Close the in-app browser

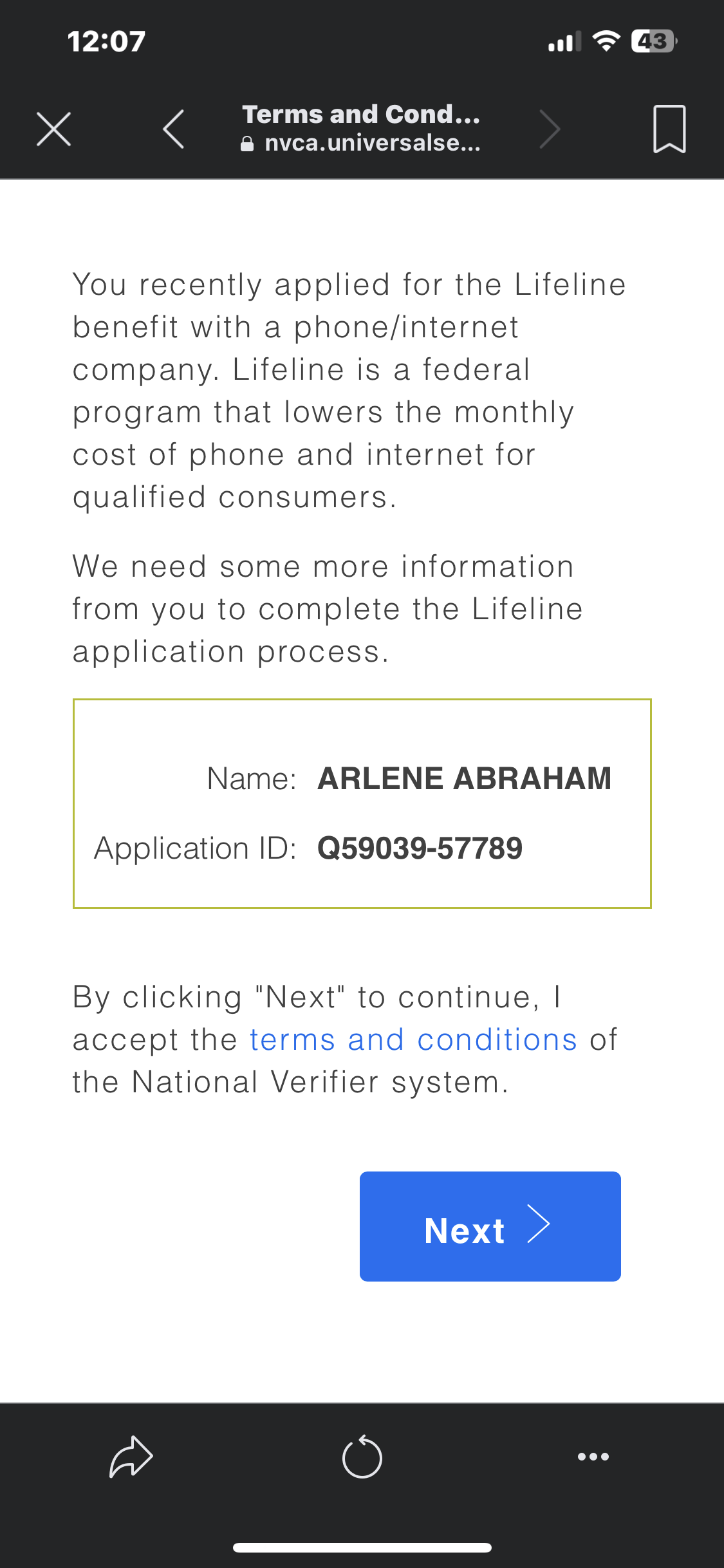[x=53, y=129]
